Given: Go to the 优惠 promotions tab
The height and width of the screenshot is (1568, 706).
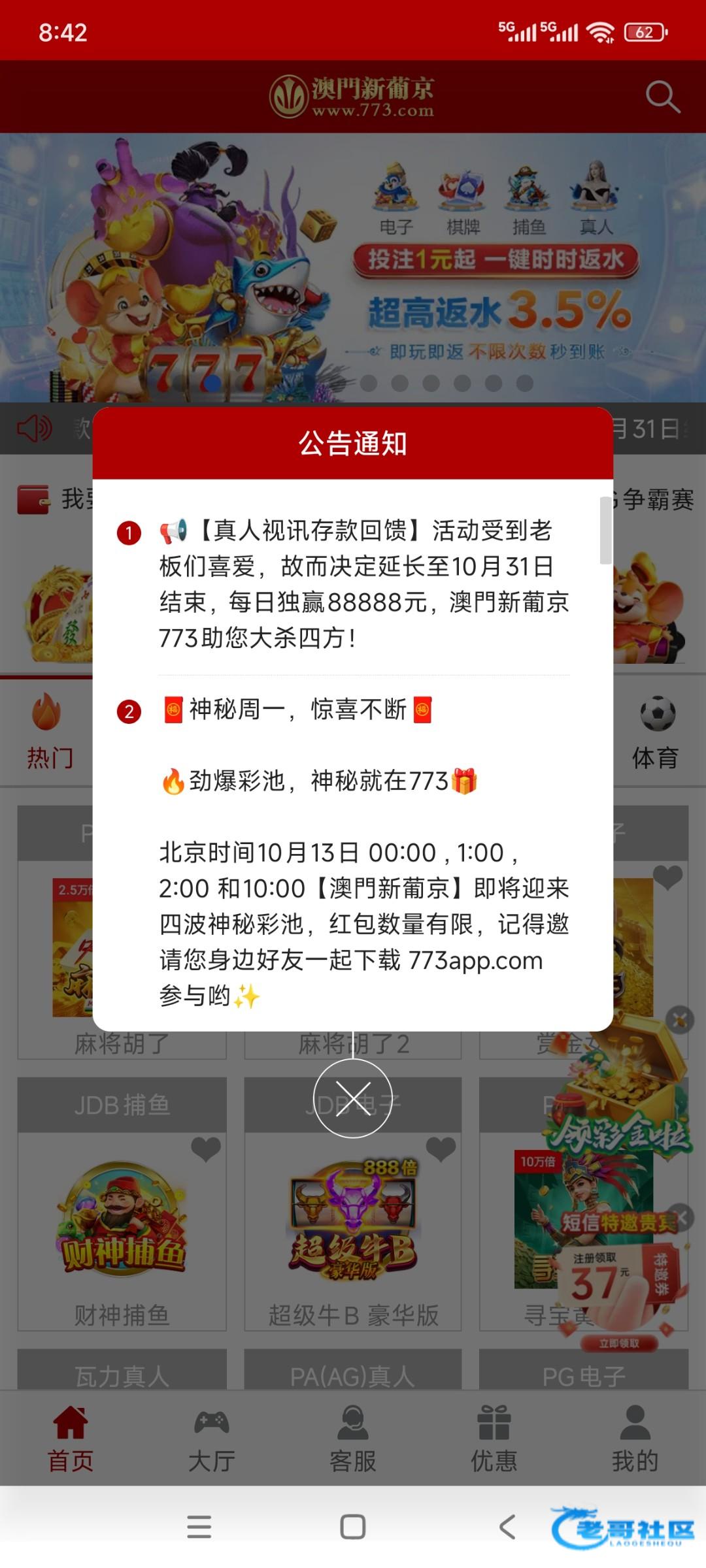Looking at the screenshot, I should (x=494, y=1438).
